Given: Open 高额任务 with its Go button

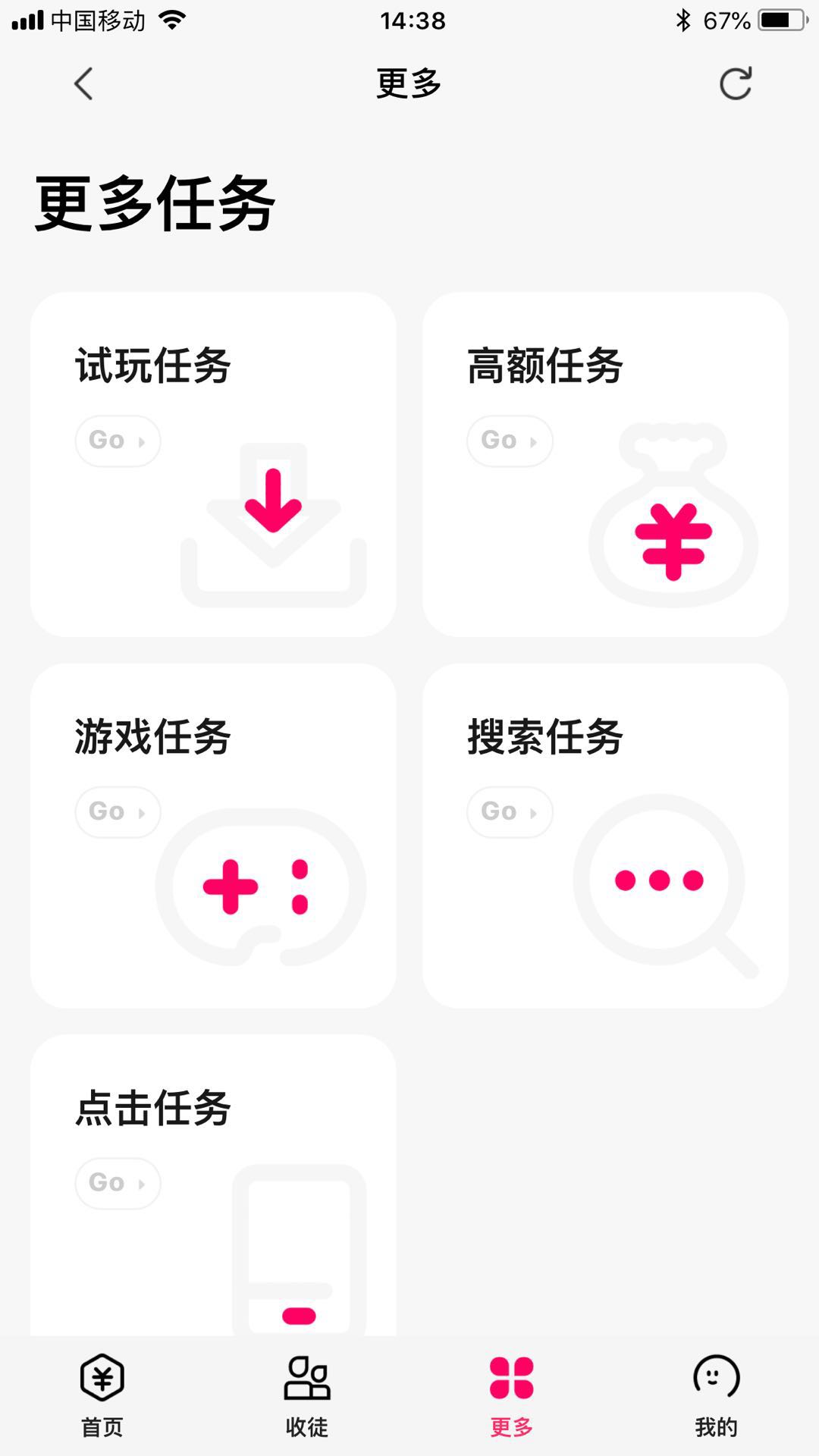Looking at the screenshot, I should tap(510, 441).
